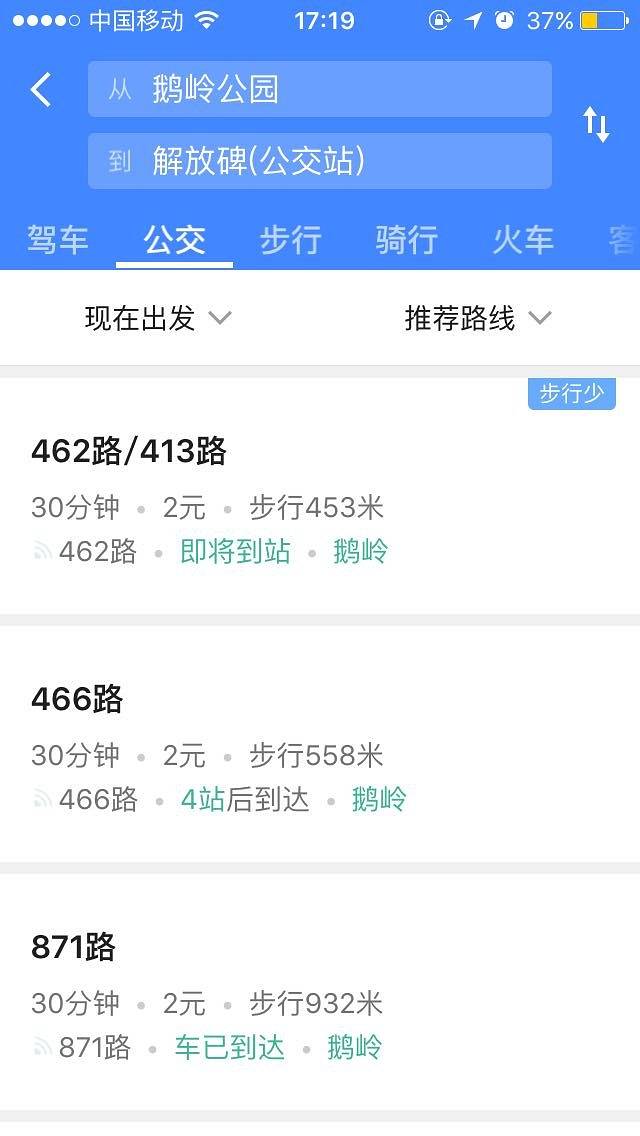
Task: Select the 公交 tab
Action: click(x=174, y=240)
